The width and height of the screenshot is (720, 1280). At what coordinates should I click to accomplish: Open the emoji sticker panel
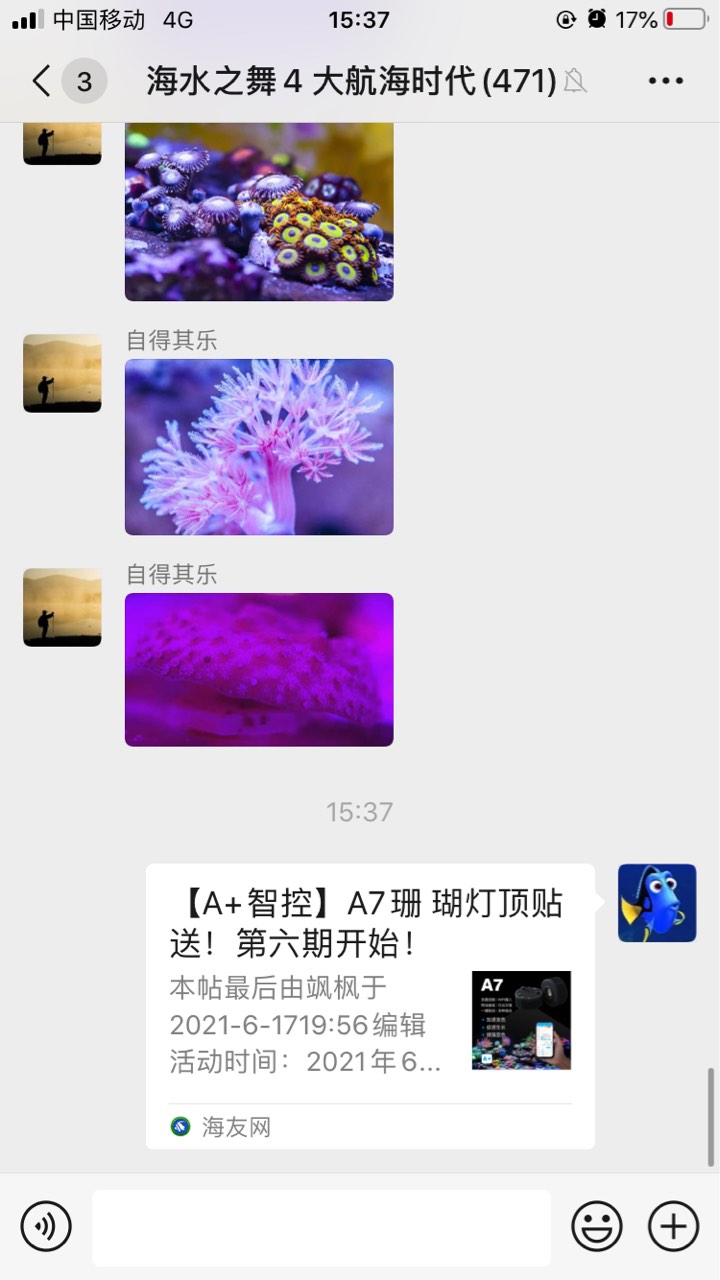597,1226
